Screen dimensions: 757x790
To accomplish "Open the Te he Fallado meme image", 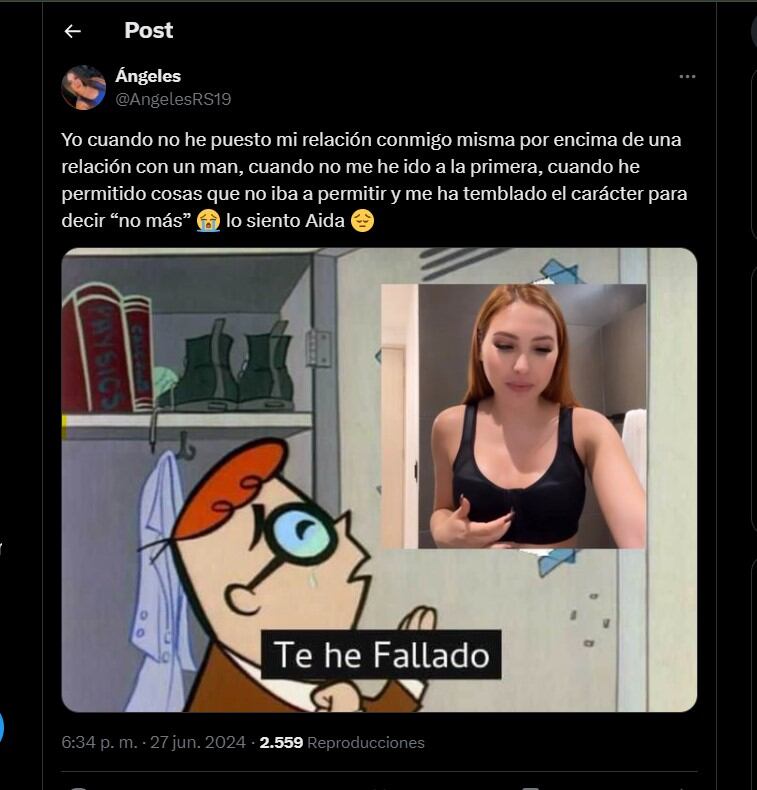I will pos(378,480).
